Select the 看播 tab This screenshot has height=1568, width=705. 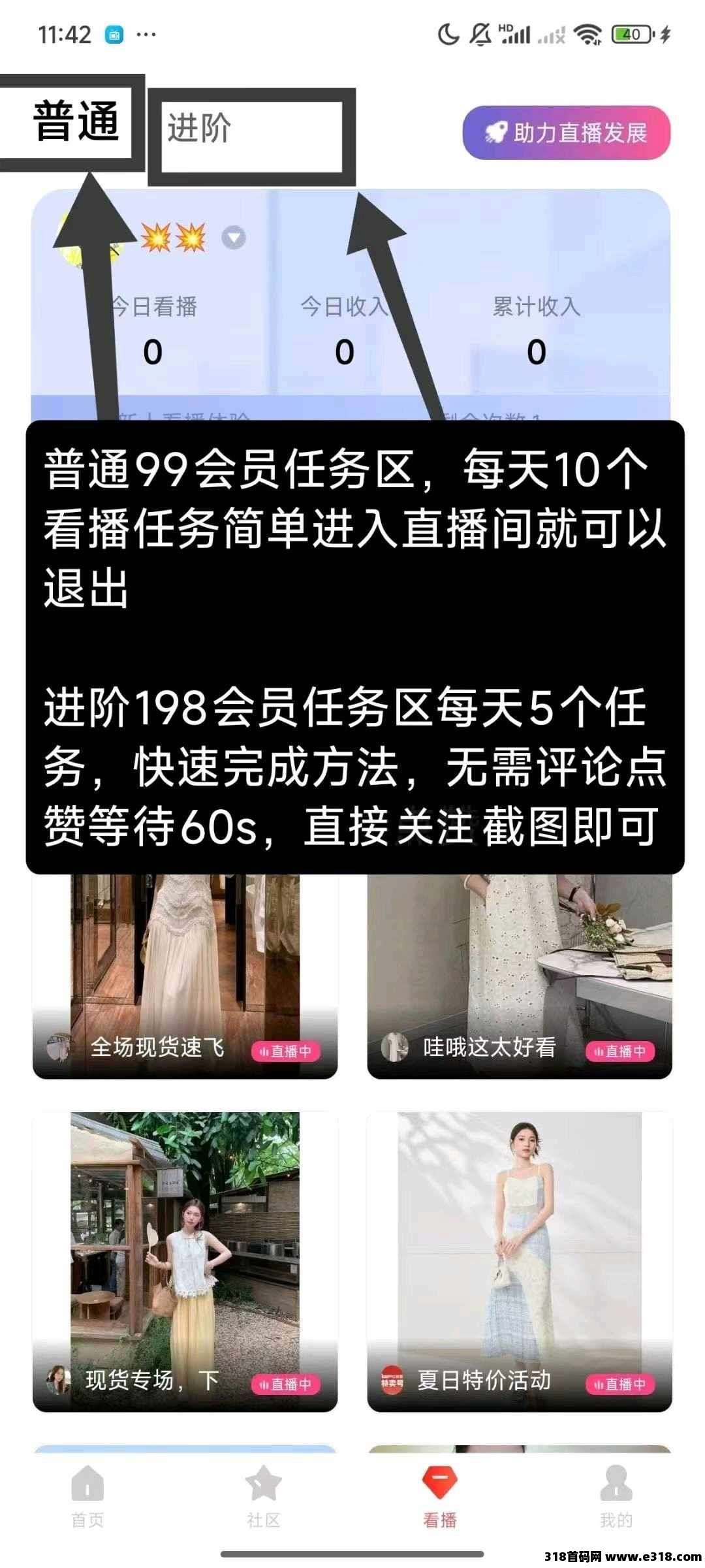(439, 1495)
